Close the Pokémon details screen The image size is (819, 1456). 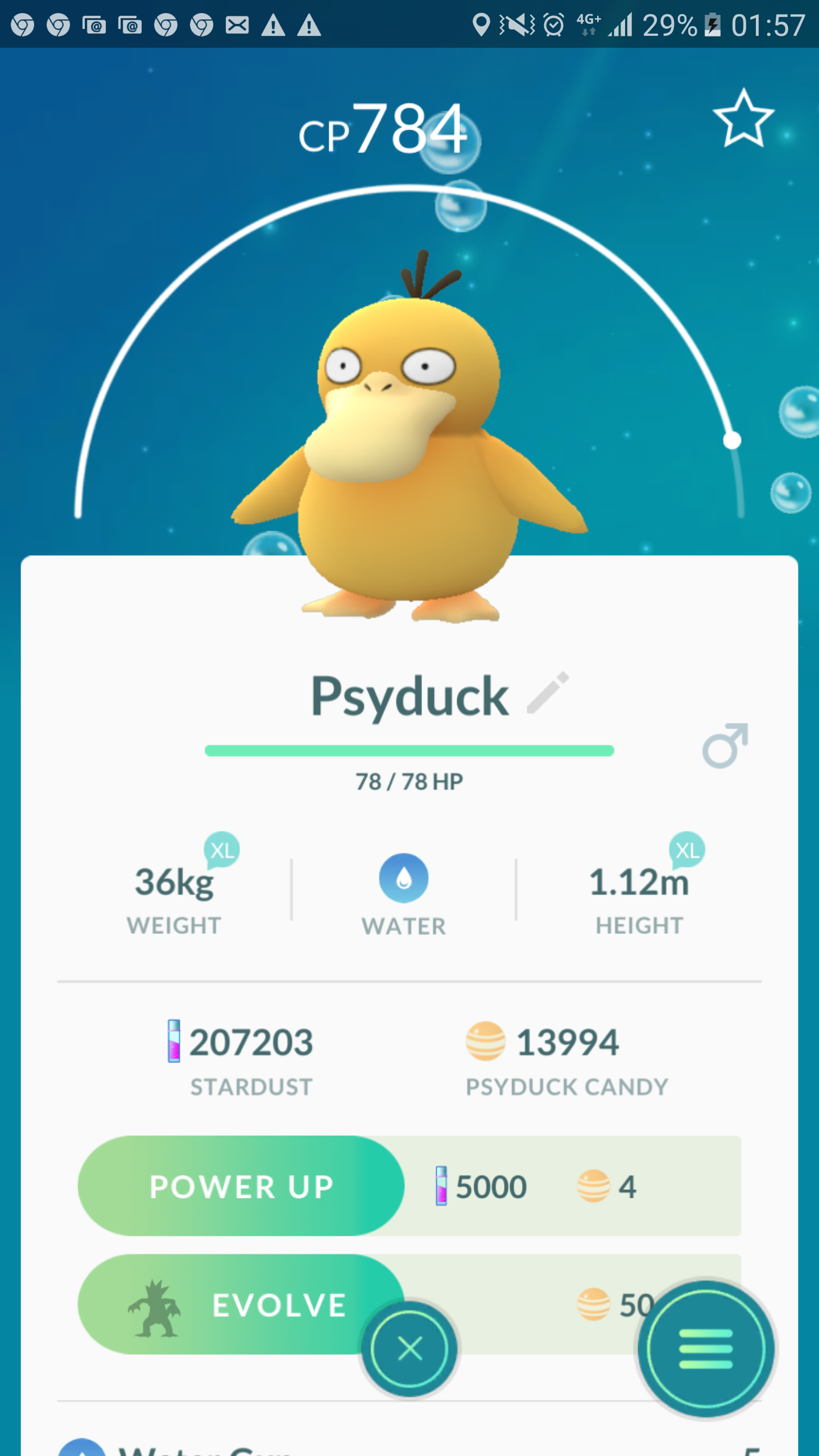(409, 1349)
